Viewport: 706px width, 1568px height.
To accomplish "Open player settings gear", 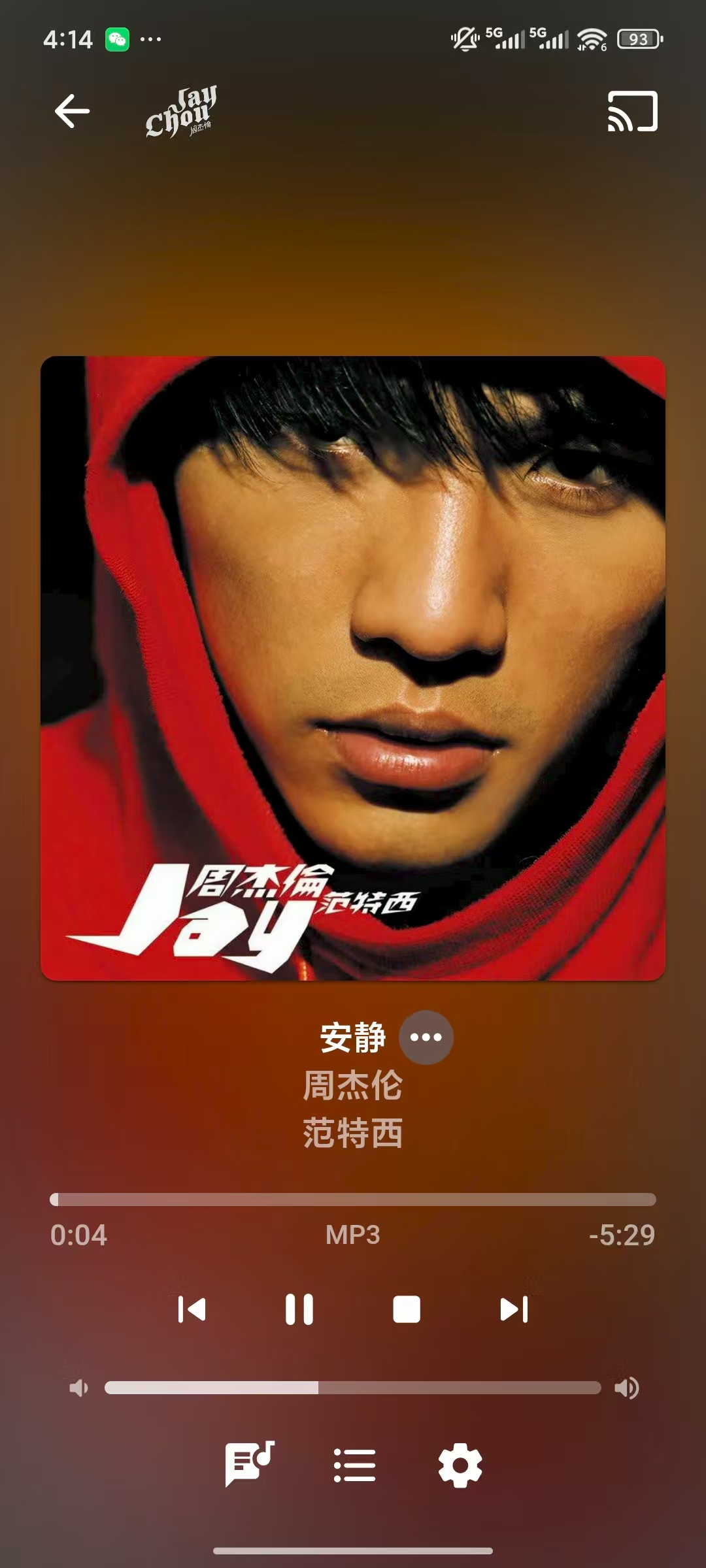I will coord(460,1465).
